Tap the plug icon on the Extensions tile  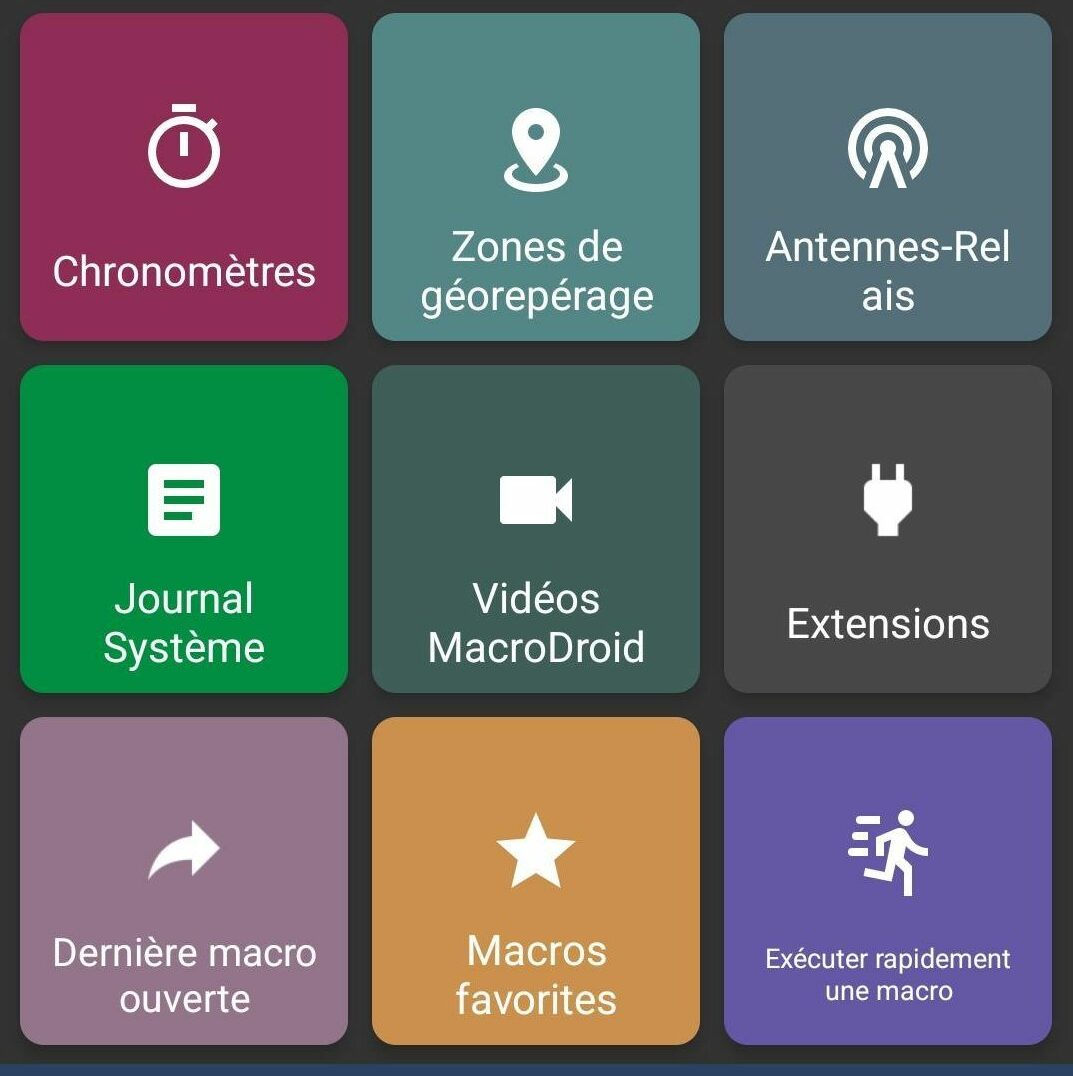(x=888, y=500)
